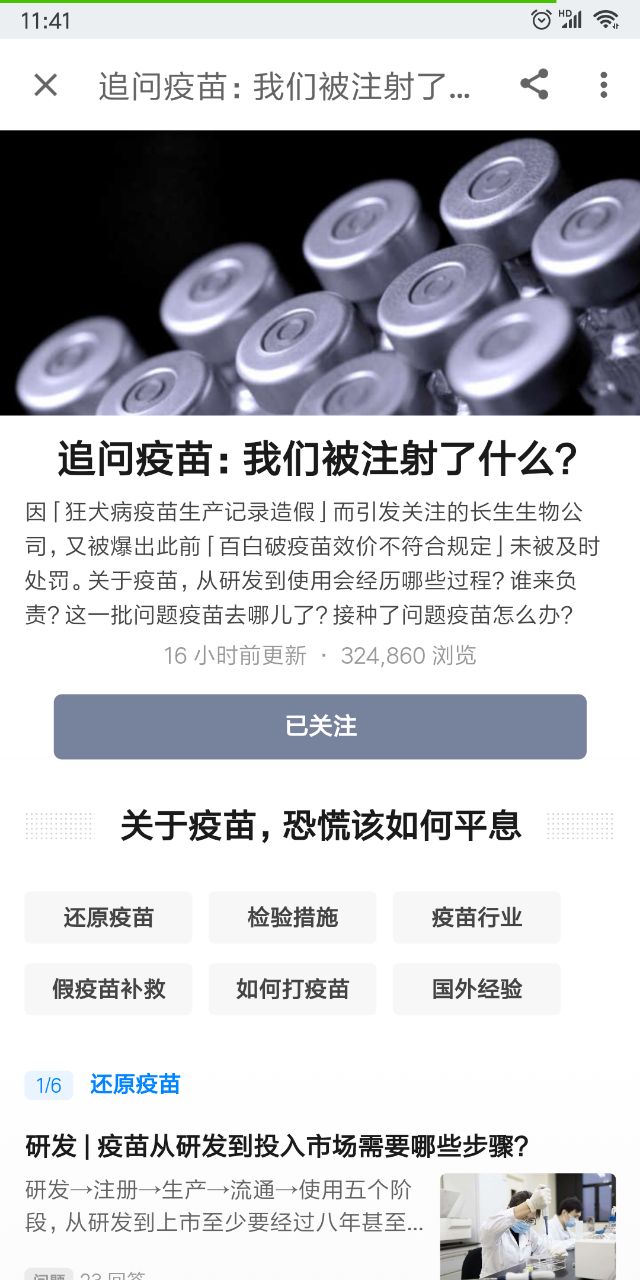This screenshot has height=1280, width=640.
Task: Select the 还原疫苗 chip
Action: pyautogui.click(x=108, y=917)
